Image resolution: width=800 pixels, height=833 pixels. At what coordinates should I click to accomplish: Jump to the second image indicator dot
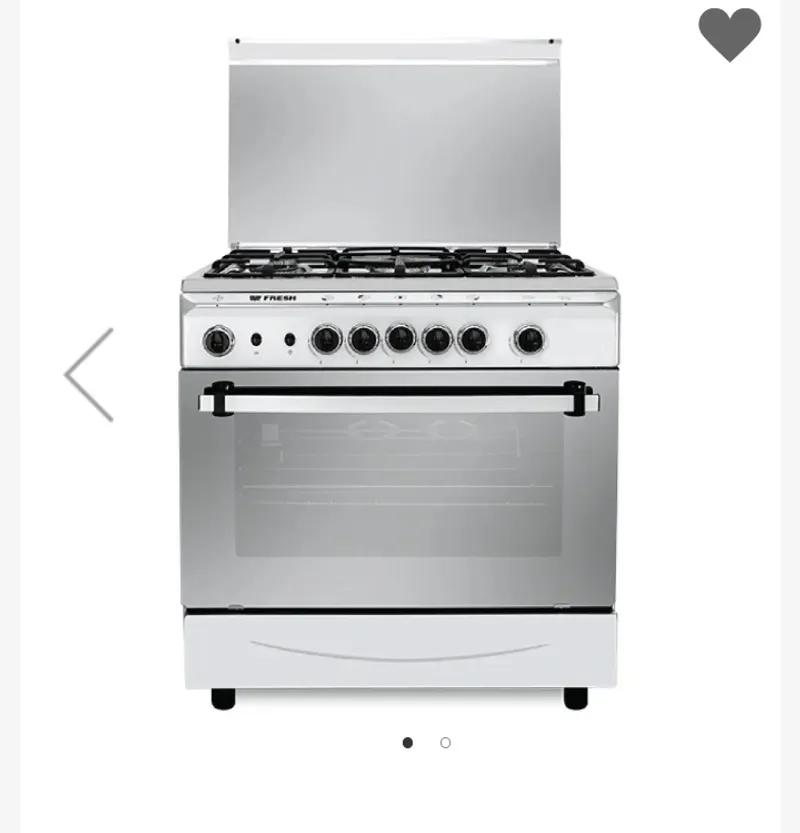pyautogui.click(x=445, y=742)
